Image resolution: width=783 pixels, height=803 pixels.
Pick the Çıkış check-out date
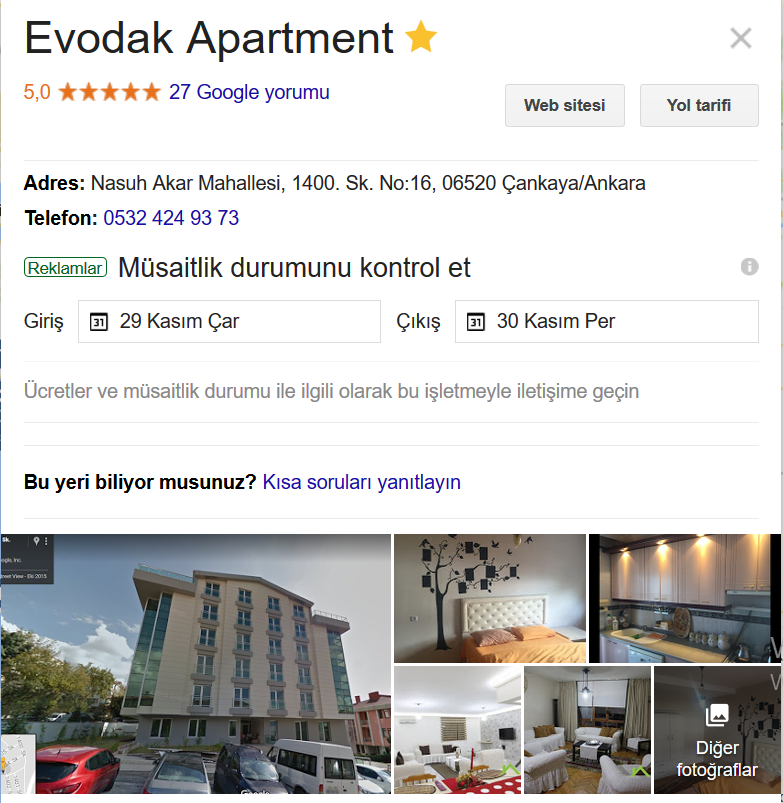pos(606,321)
